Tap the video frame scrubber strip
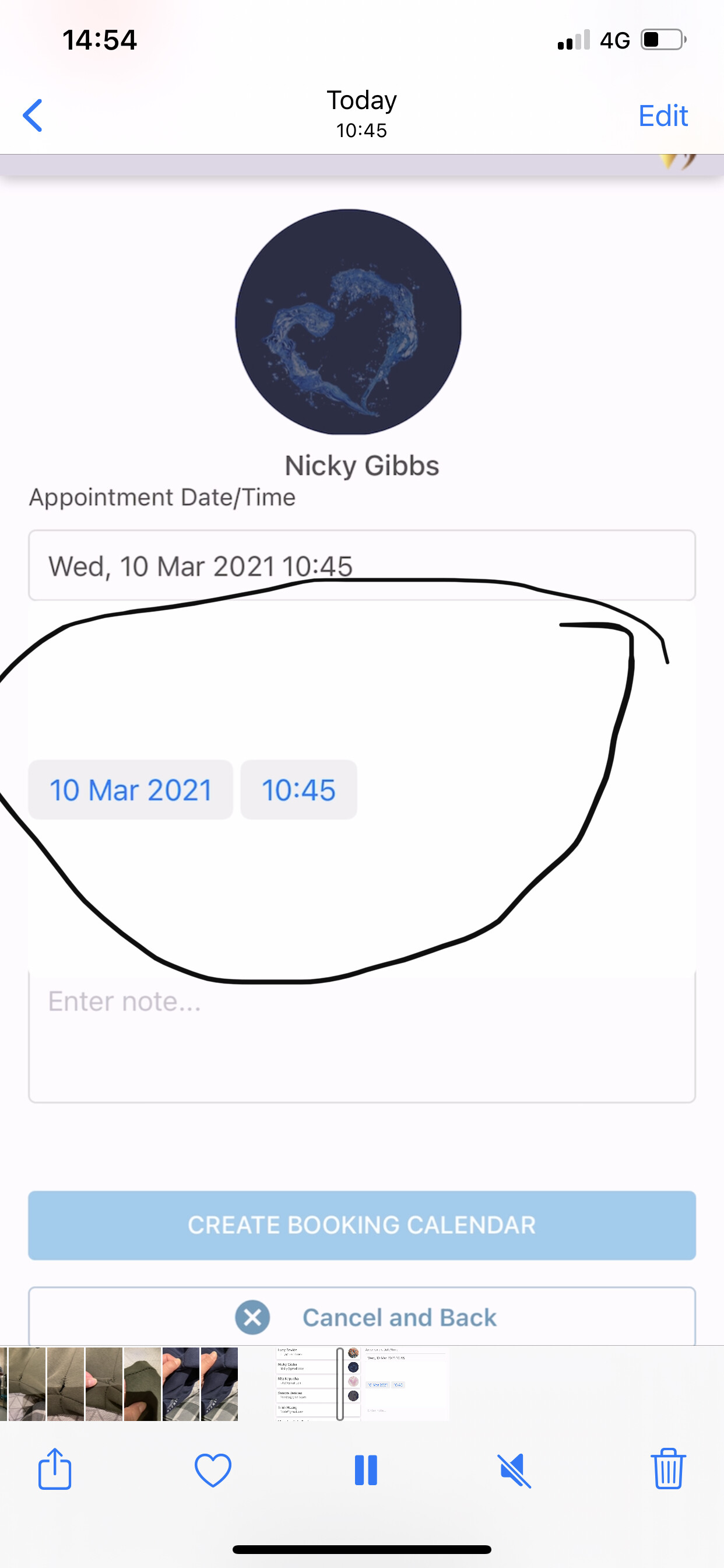The width and height of the screenshot is (724, 1568). pos(363,1383)
